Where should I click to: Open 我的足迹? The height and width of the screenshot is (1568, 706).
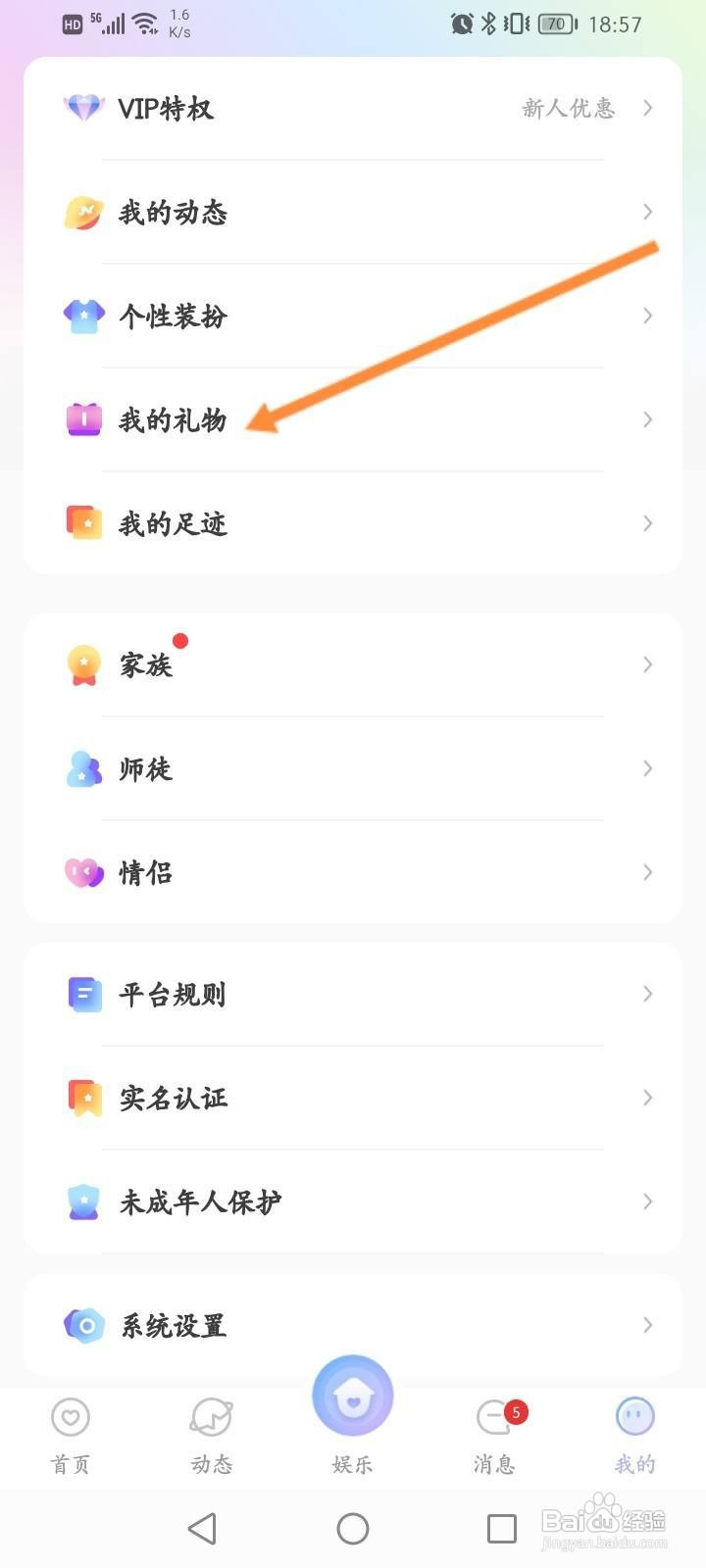point(353,523)
